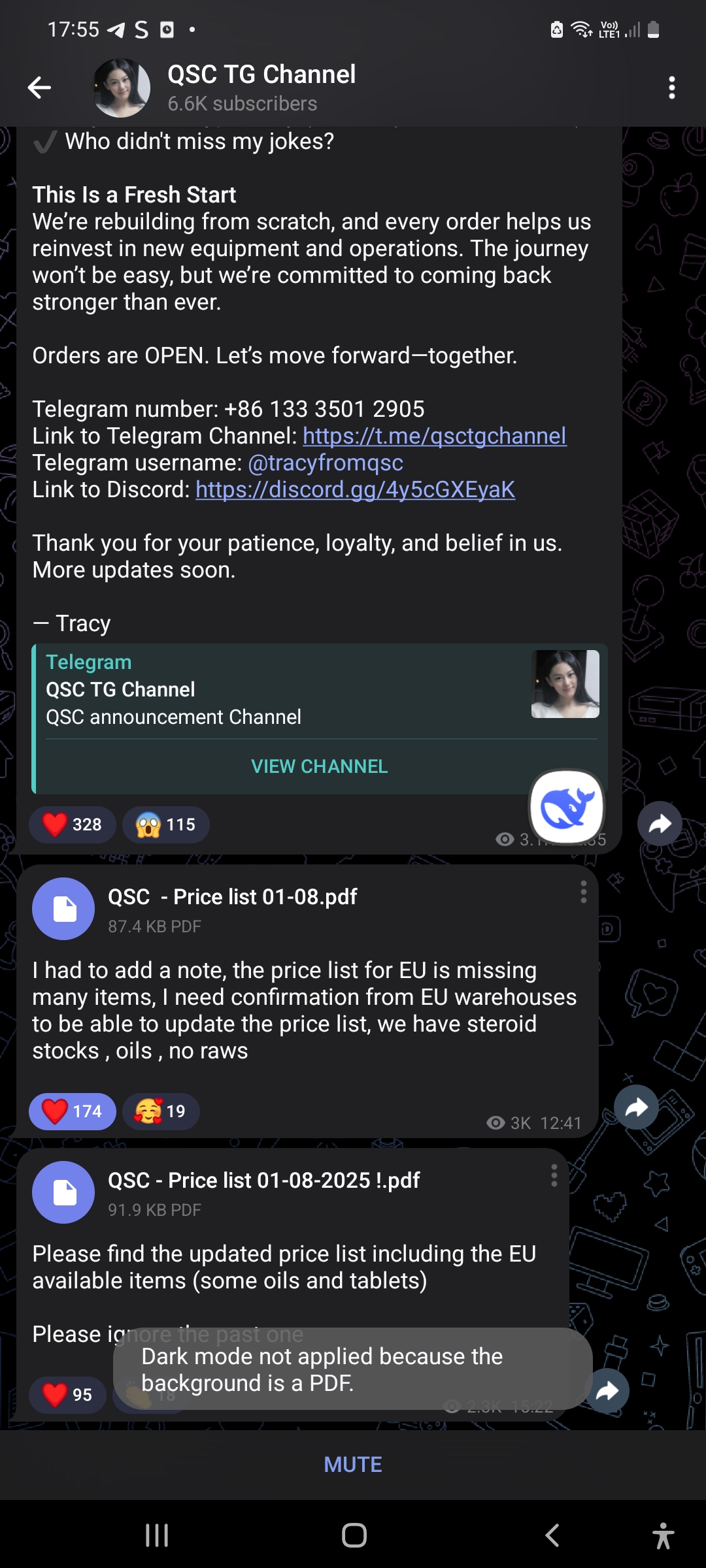Open recent apps from navigation bar

pyautogui.click(x=157, y=1535)
